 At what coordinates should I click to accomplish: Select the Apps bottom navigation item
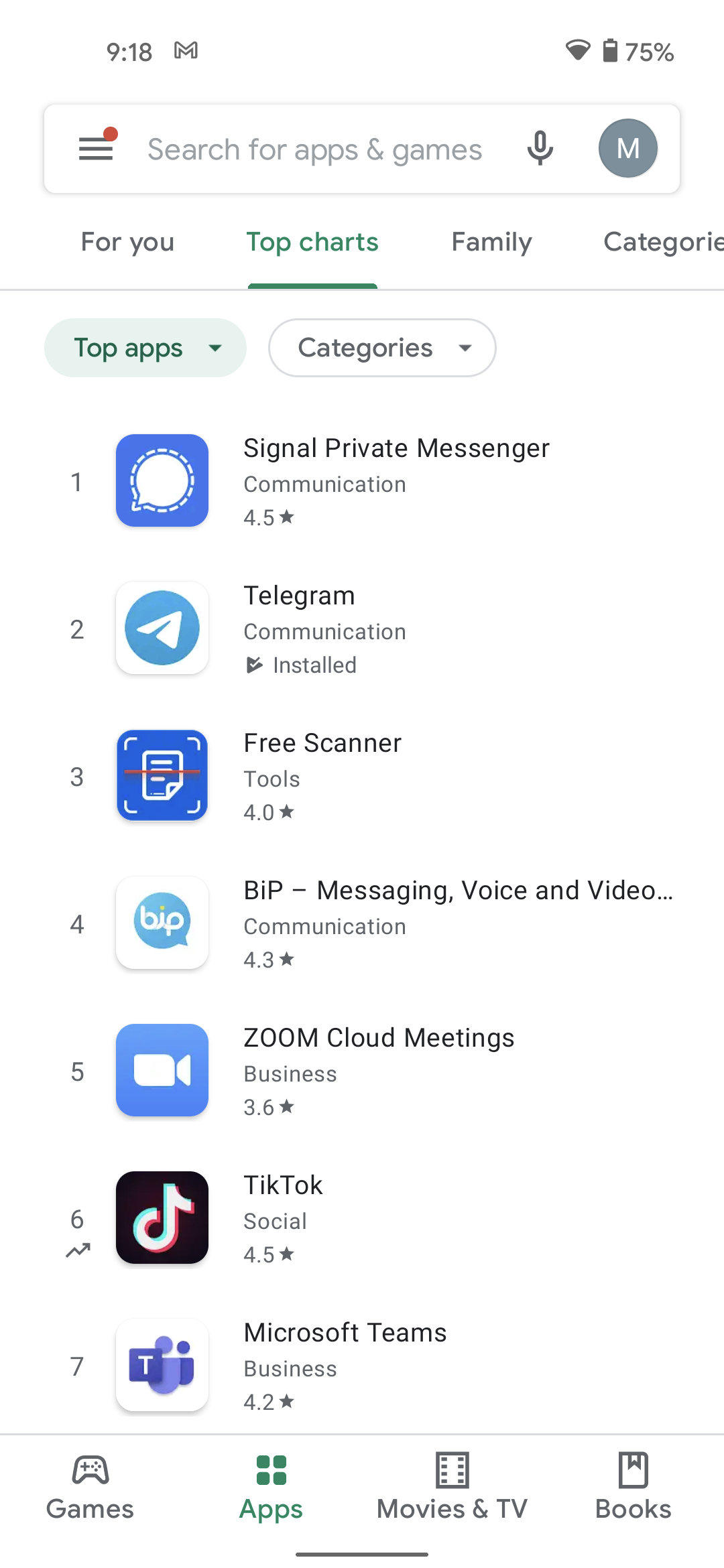[271, 1488]
